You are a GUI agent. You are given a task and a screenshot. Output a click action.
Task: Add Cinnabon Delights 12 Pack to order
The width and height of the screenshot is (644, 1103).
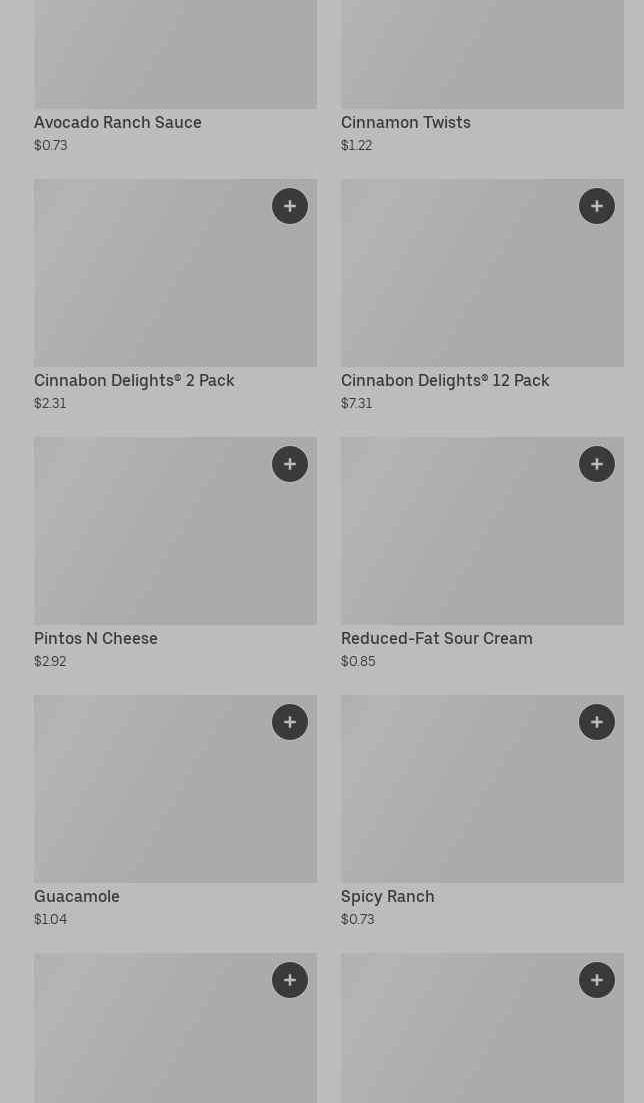[x=597, y=206]
